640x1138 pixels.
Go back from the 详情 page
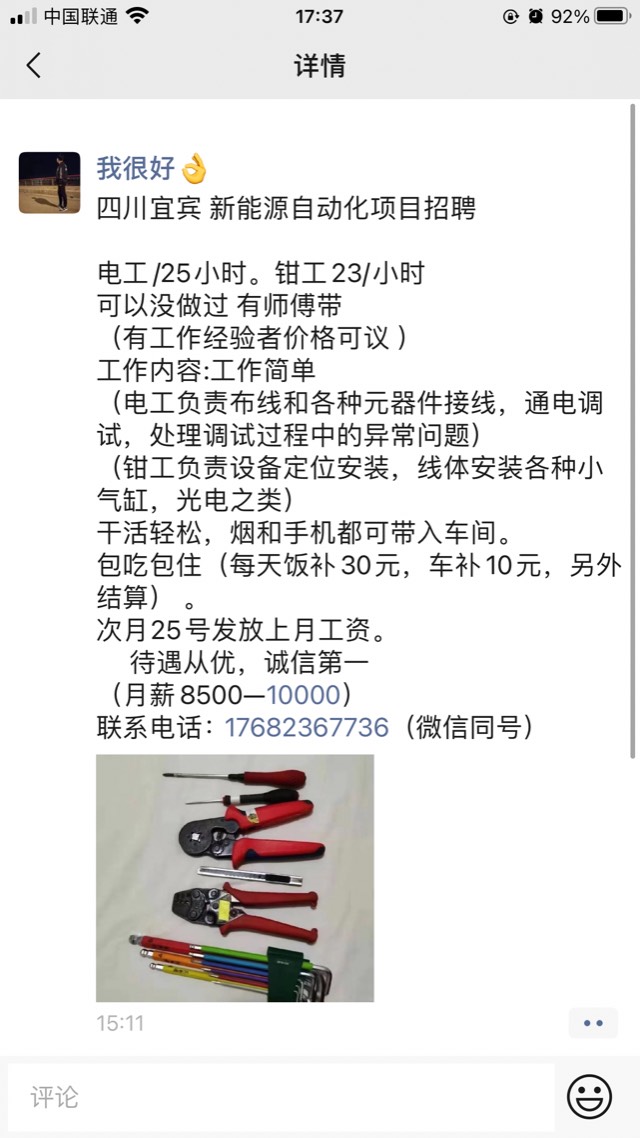(34, 66)
